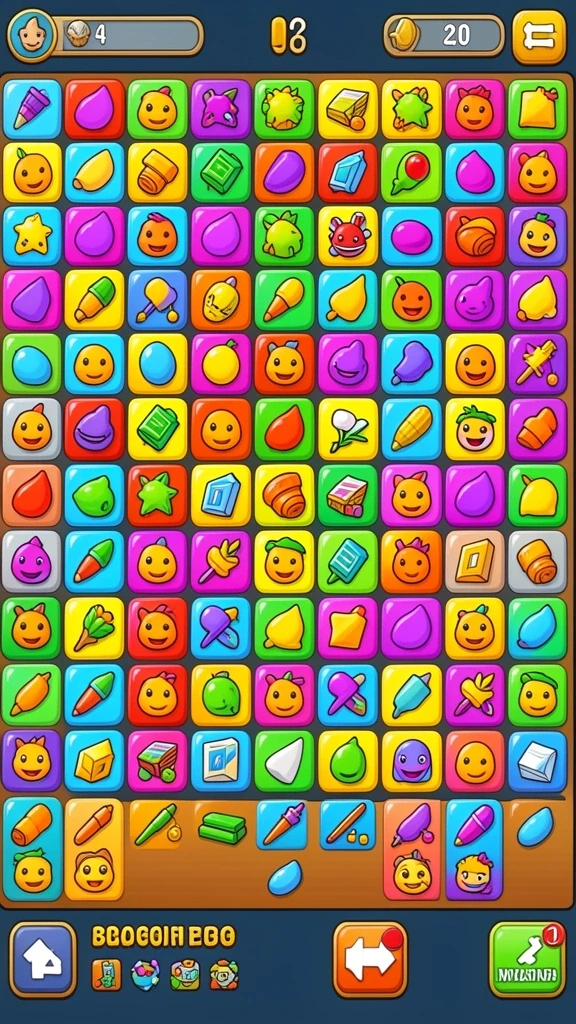Tap the yellow menu button beside coin counter
The height and width of the screenshot is (1024, 576).
(539, 37)
